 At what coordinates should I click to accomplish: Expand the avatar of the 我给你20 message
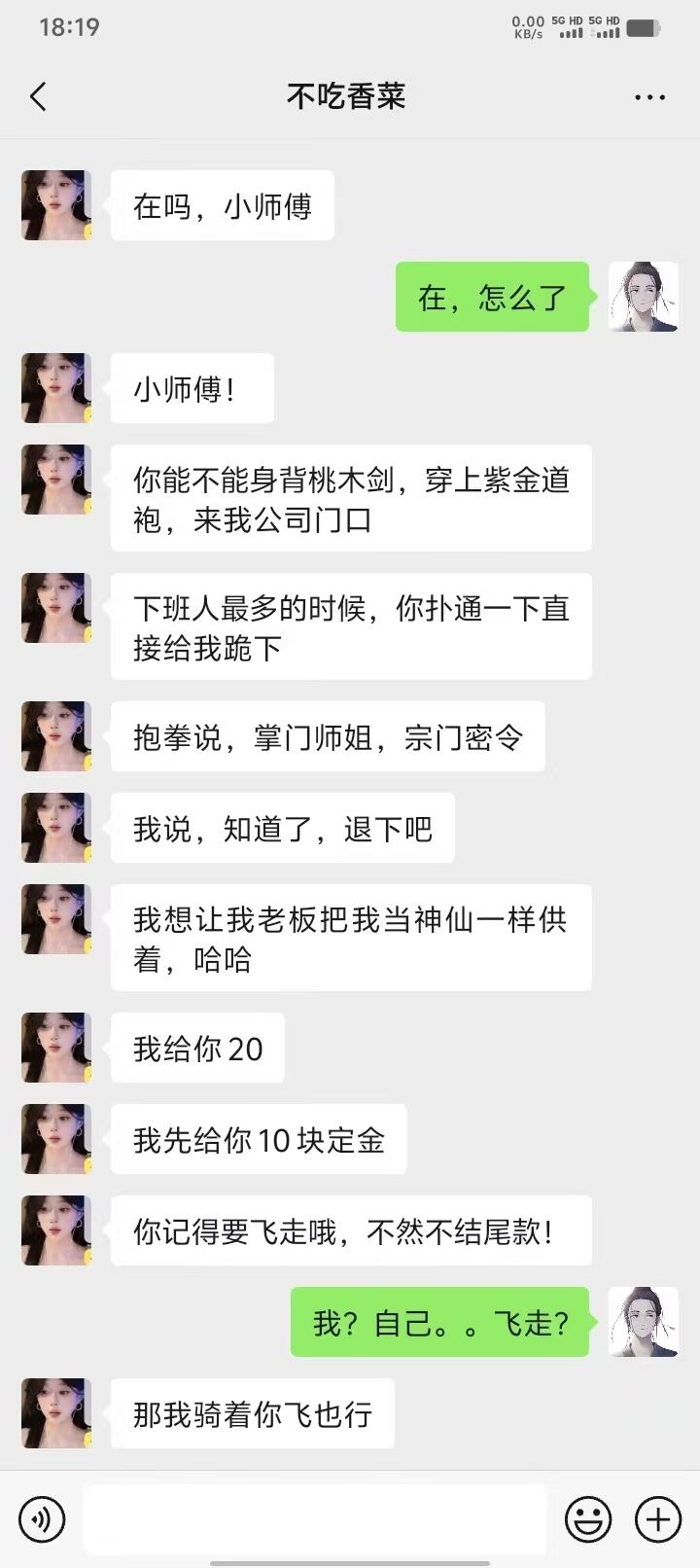point(55,1048)
